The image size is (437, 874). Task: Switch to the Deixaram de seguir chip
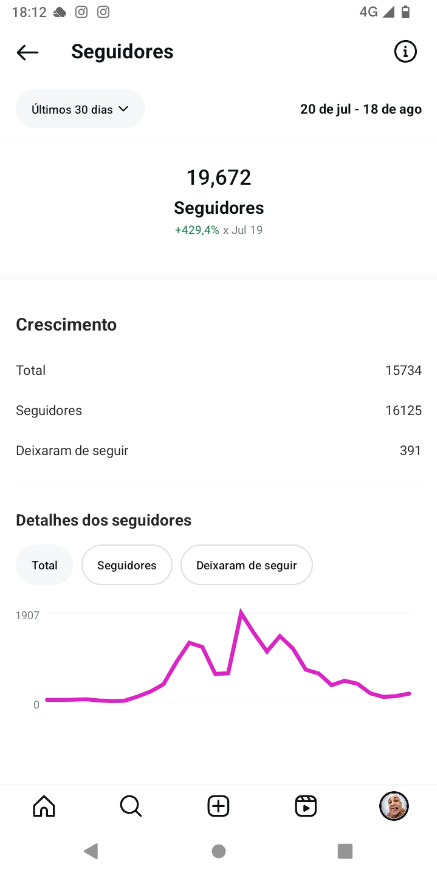click(246, 565)
